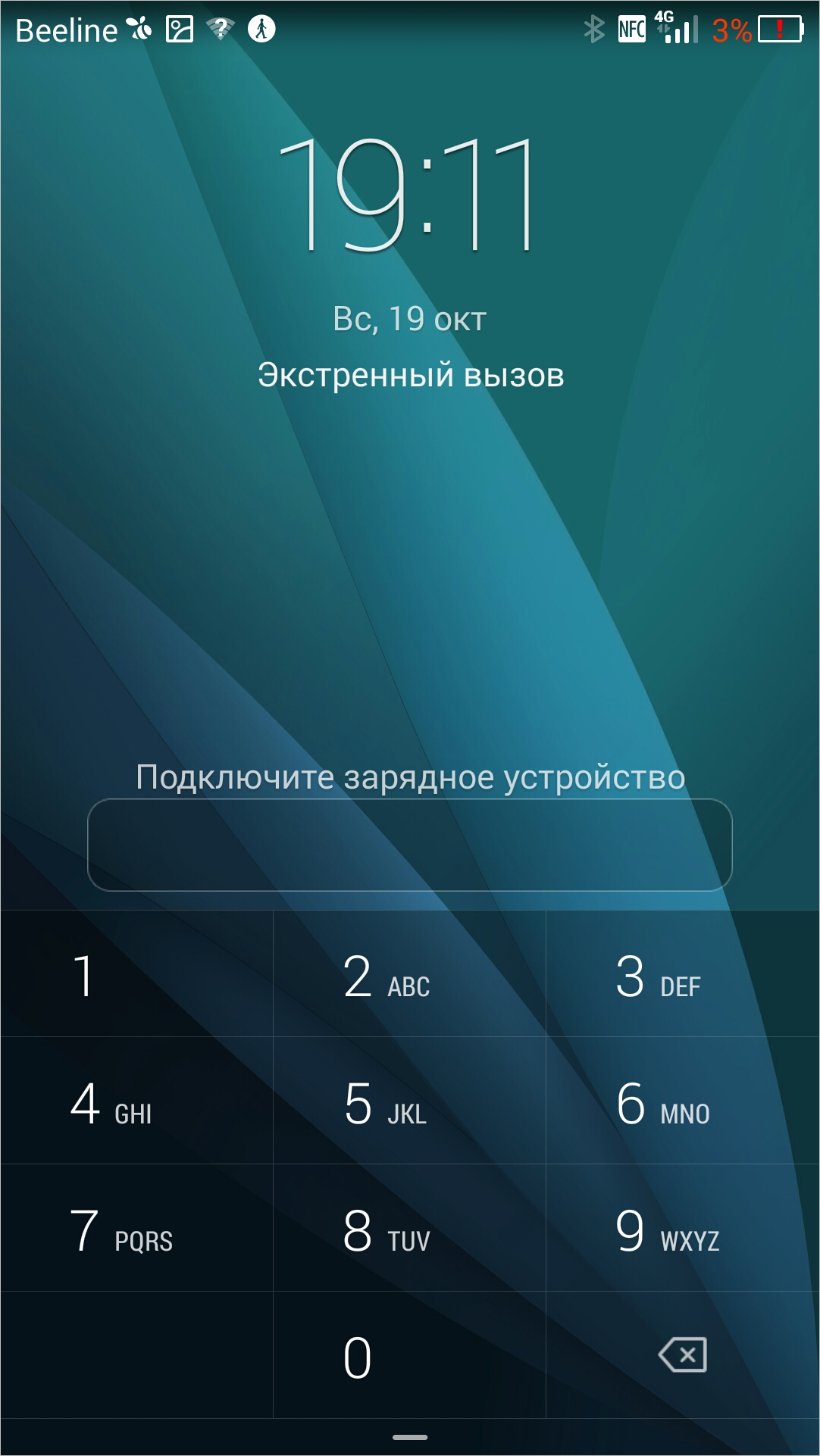Delete last digit with backspace key
The width and height of the screenshot is (820, 1456).
[683, 1355]
